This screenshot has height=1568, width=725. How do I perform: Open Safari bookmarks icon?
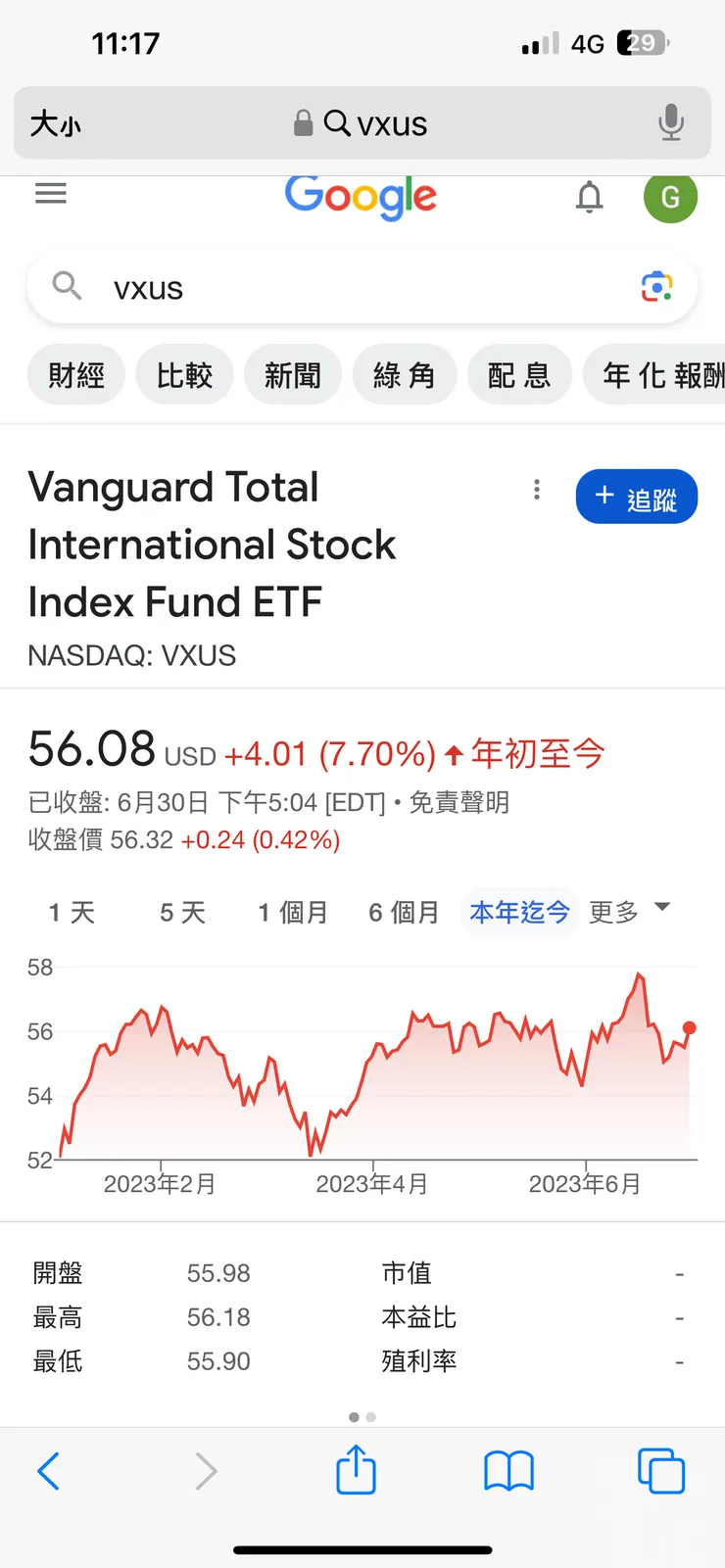pyautogui.click(x=508, y=1470)
